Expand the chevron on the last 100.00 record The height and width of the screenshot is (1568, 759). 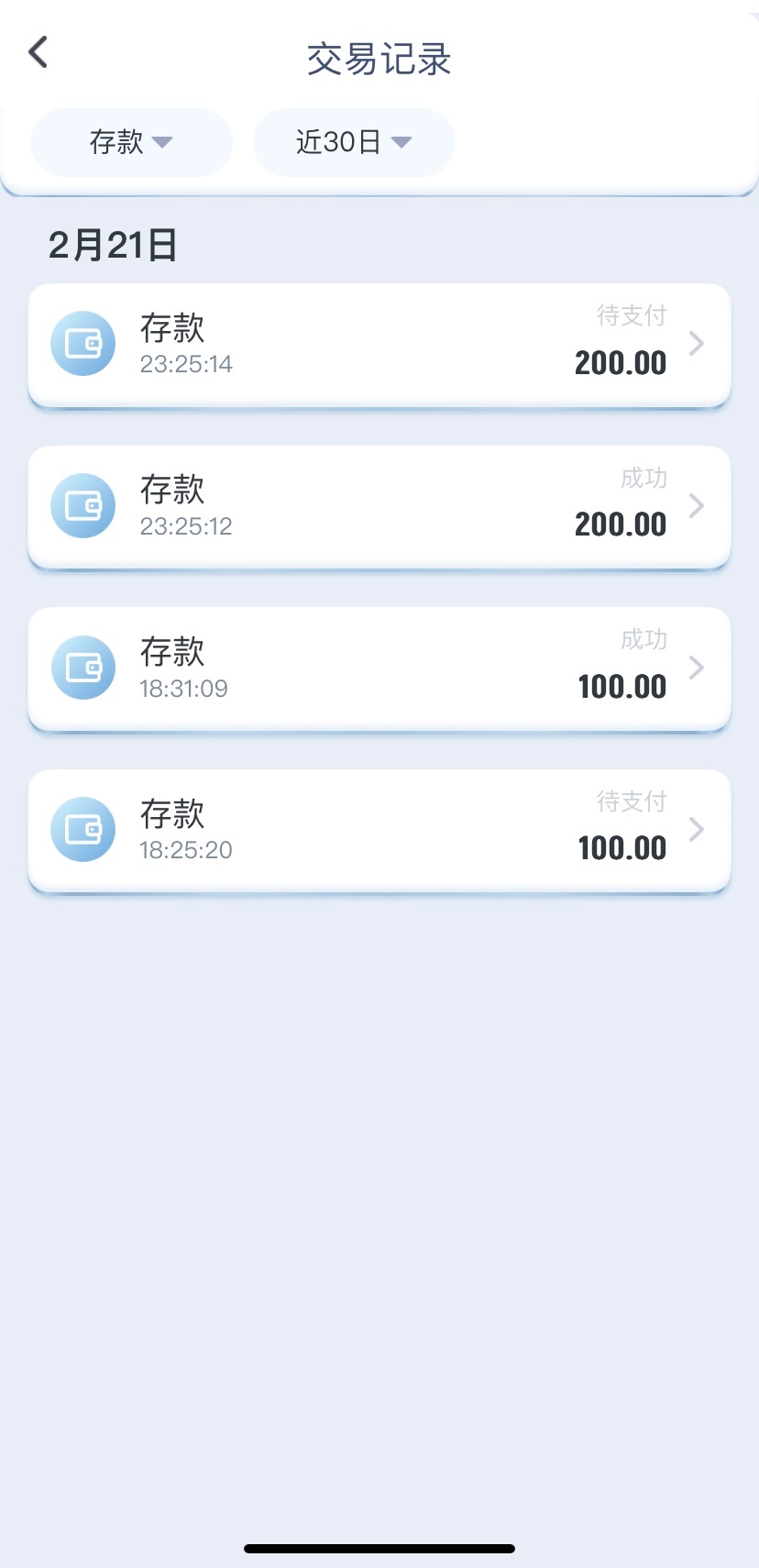696,829
